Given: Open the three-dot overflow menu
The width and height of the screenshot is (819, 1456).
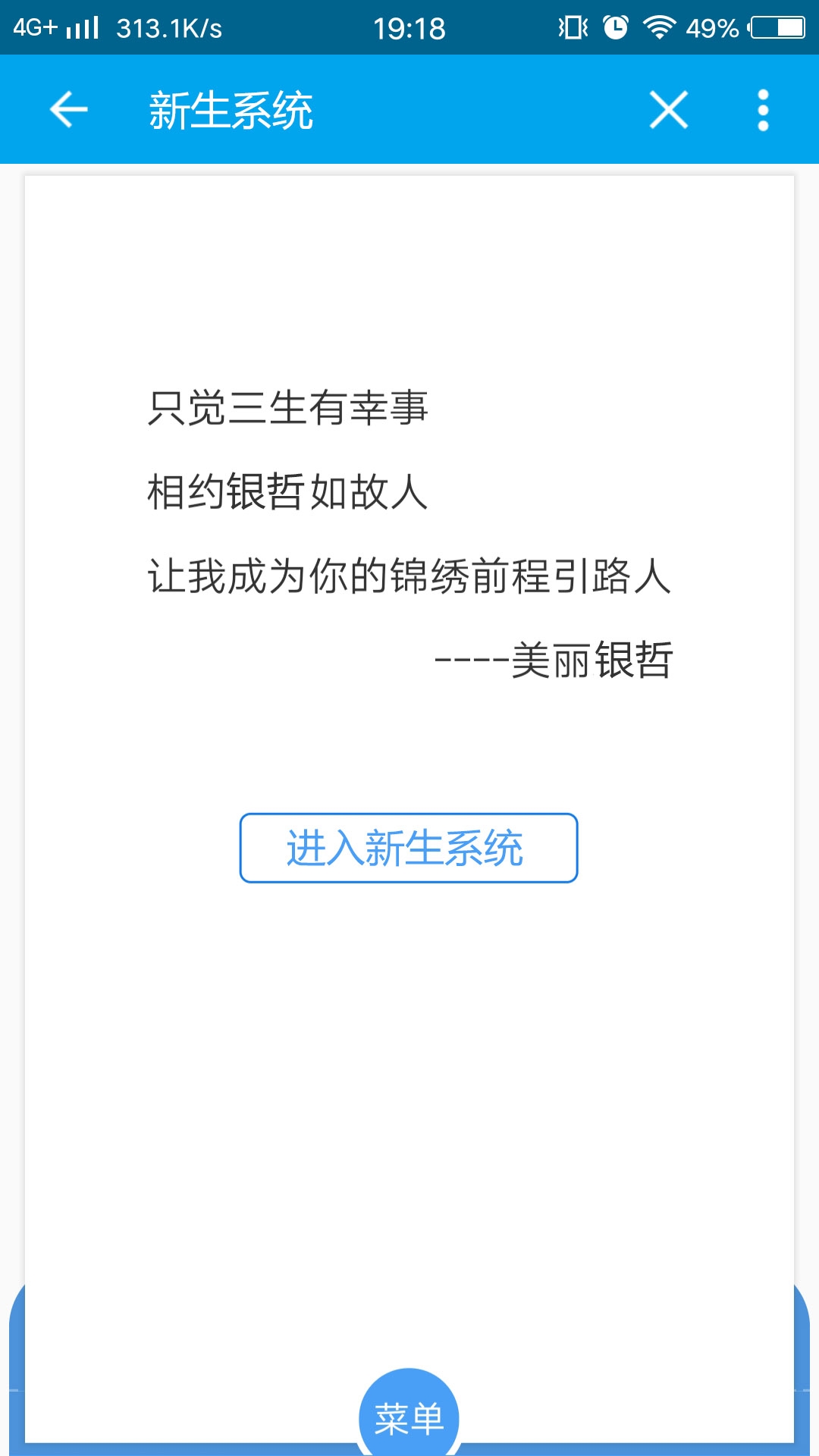Looking at the screenshot, I should [x=763, y=110].
